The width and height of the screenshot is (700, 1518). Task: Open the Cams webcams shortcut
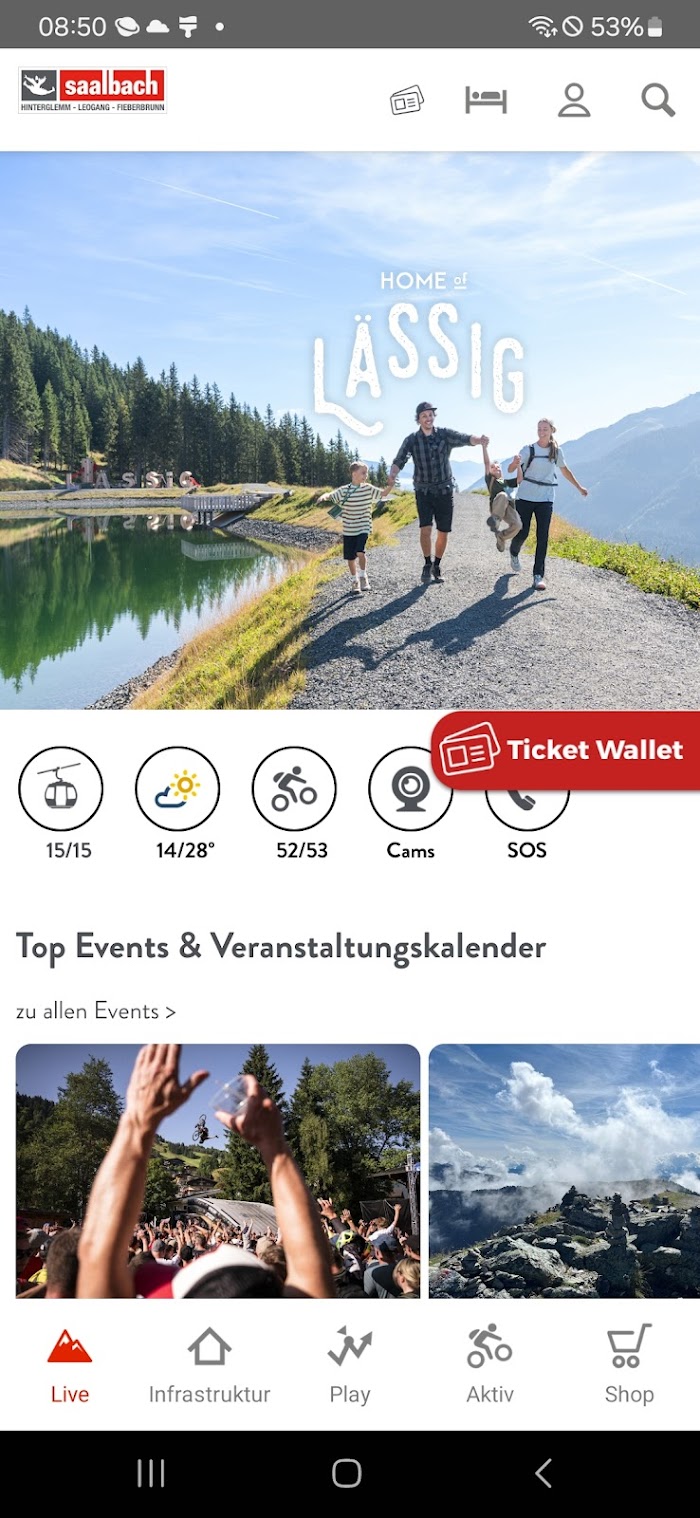click(x=410, y=803)
